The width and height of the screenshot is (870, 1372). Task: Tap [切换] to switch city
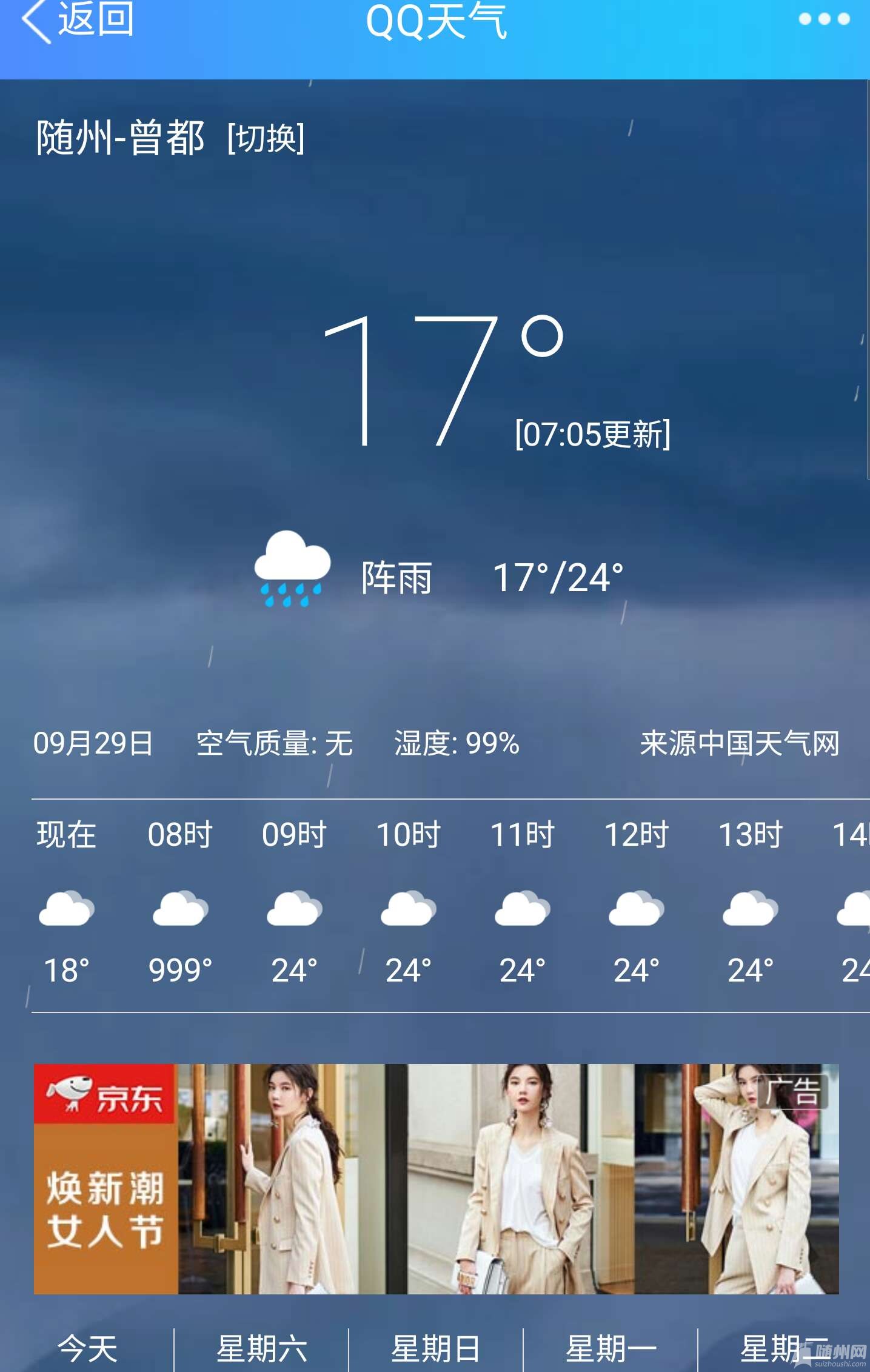(x=266, y=139)
